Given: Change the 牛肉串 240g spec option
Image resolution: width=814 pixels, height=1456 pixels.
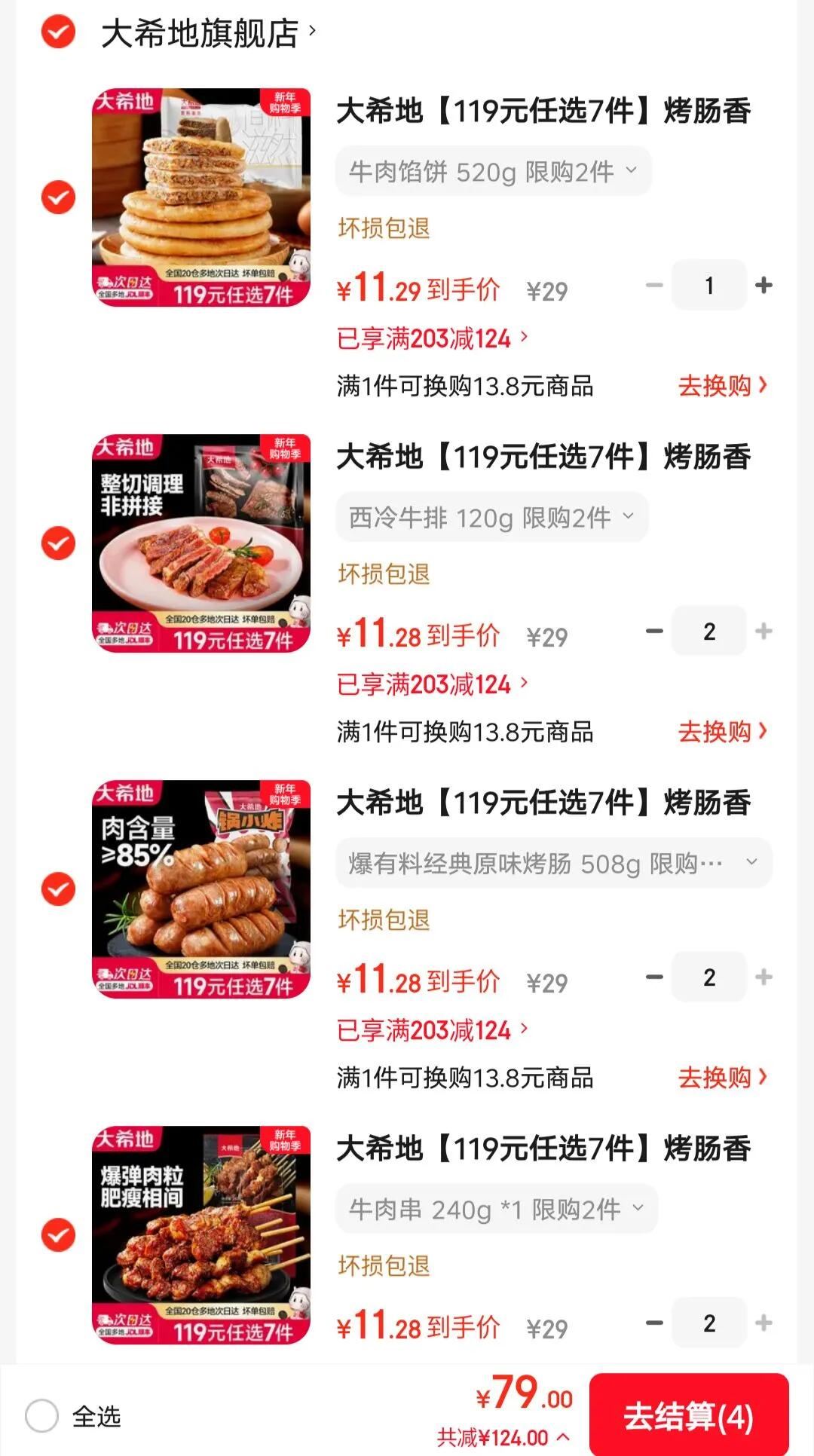Looking at the screenshot, I should click(496, 1210).
